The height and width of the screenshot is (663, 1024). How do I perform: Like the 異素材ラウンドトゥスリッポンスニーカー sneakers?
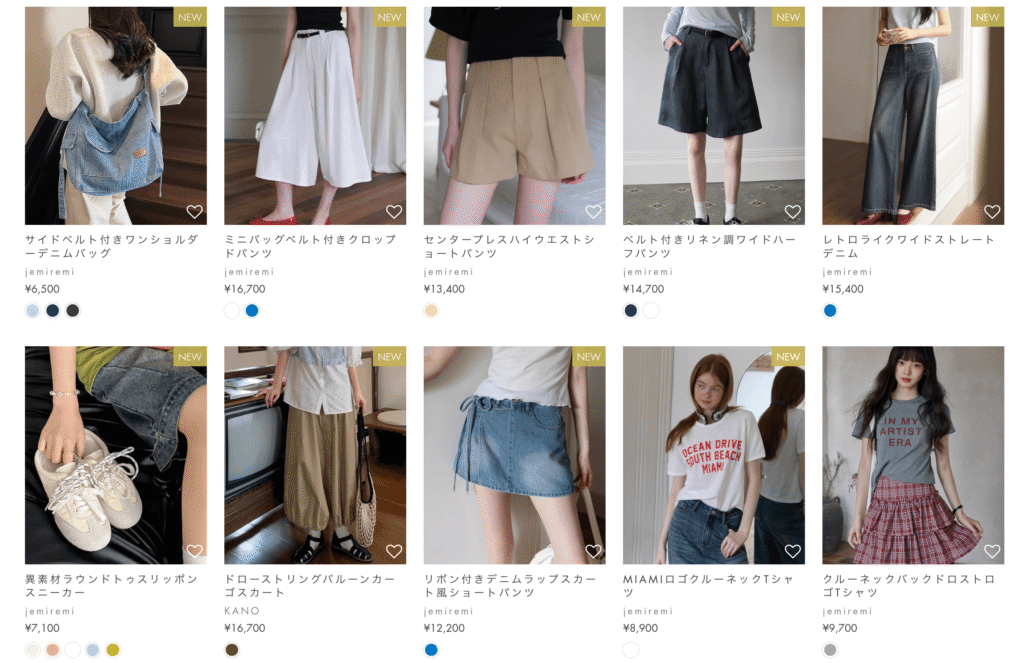click(x=195, y=551)
